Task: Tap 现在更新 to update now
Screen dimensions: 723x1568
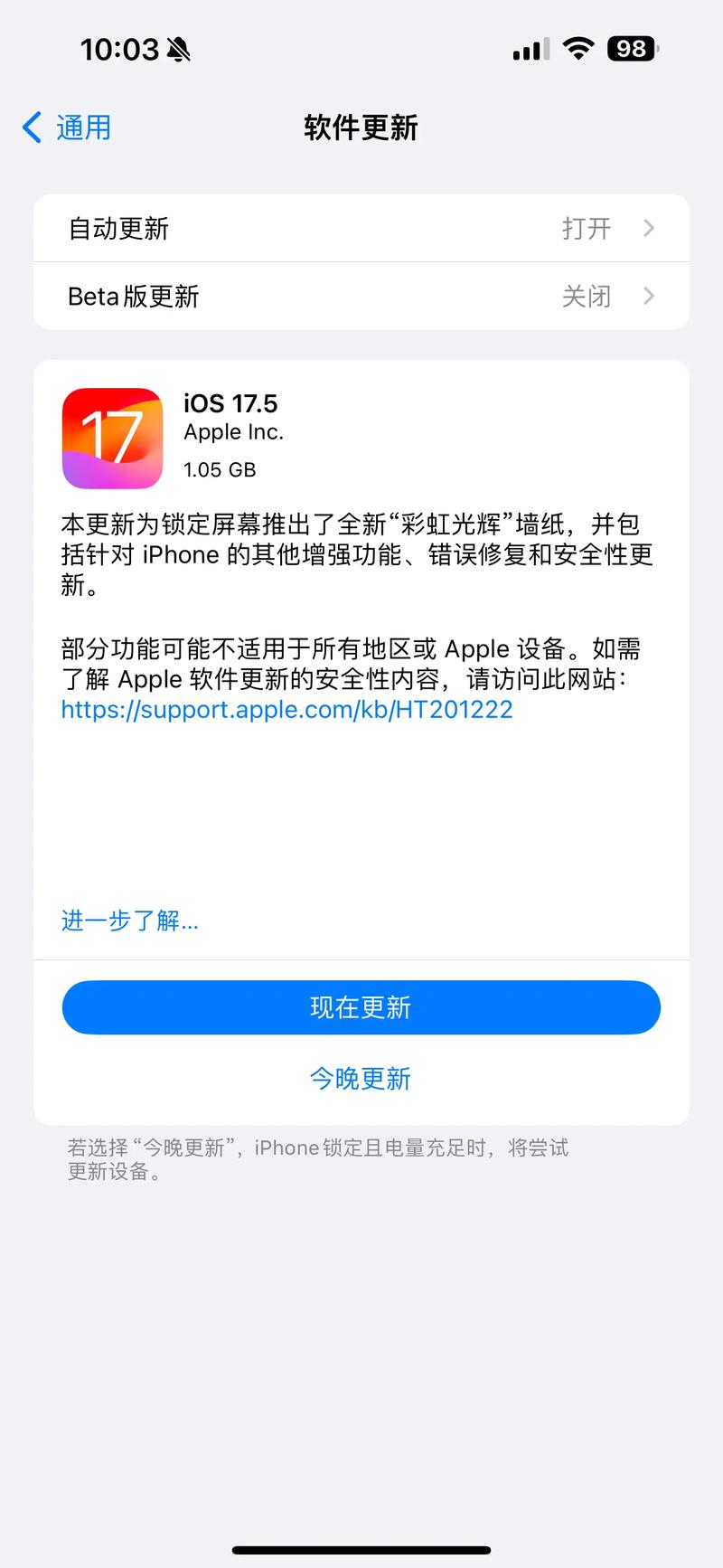Action: (x=361, y=1006)
